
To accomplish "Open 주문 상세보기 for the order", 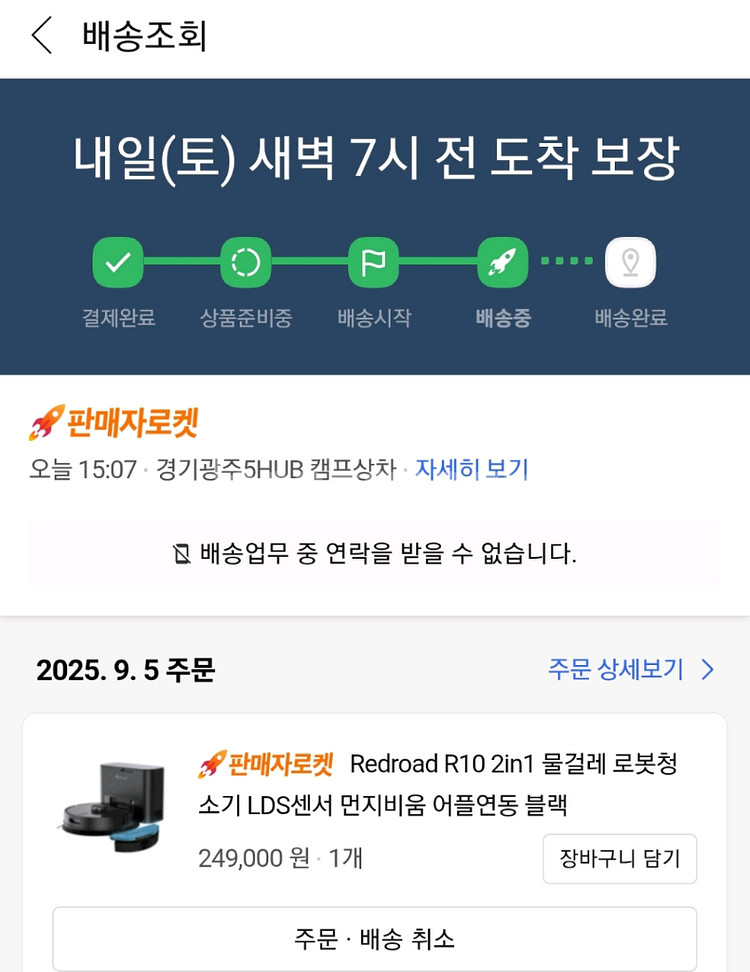I will 630,669.
